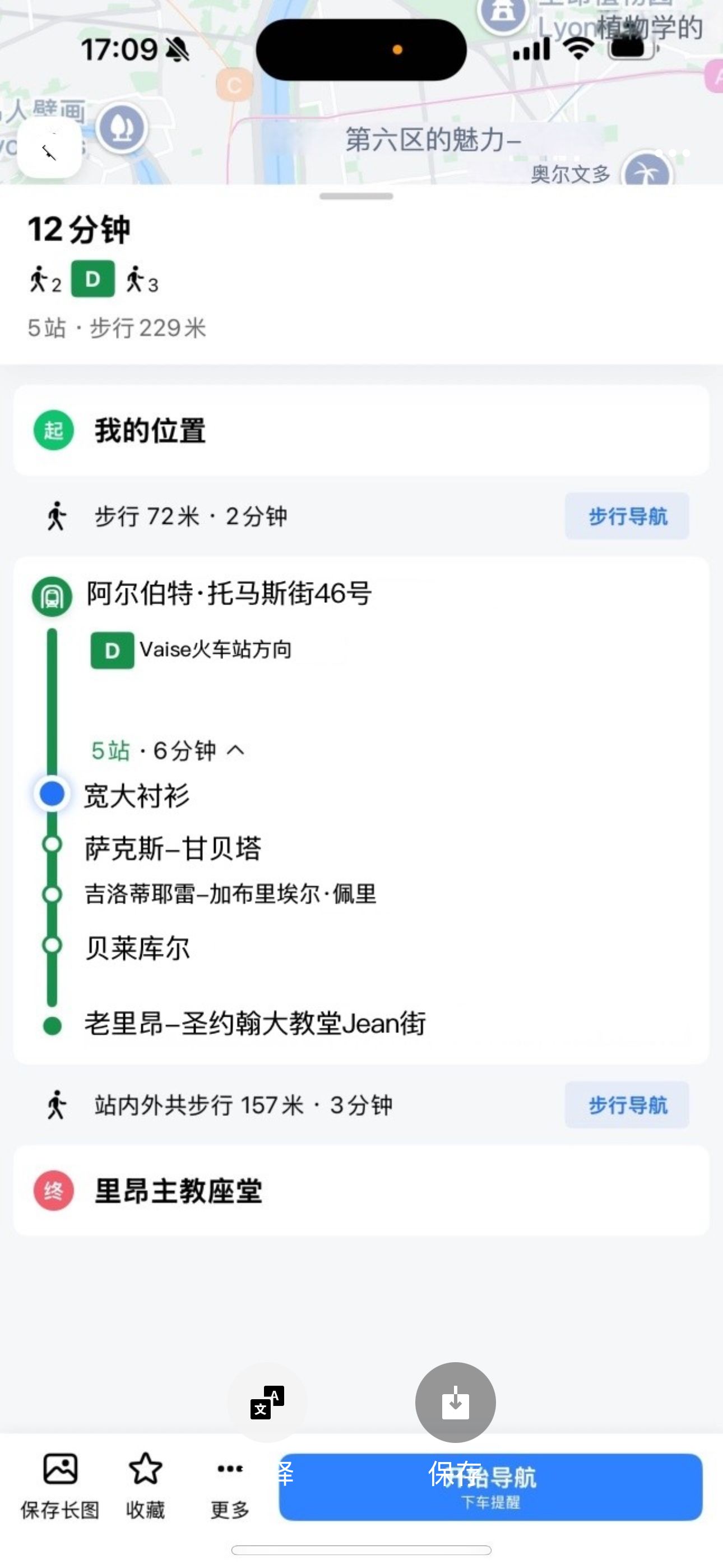This screenshot has height=1568, width=723.
Task: Tap the floating 保存 download button
Action: (x=455, y=1403)
